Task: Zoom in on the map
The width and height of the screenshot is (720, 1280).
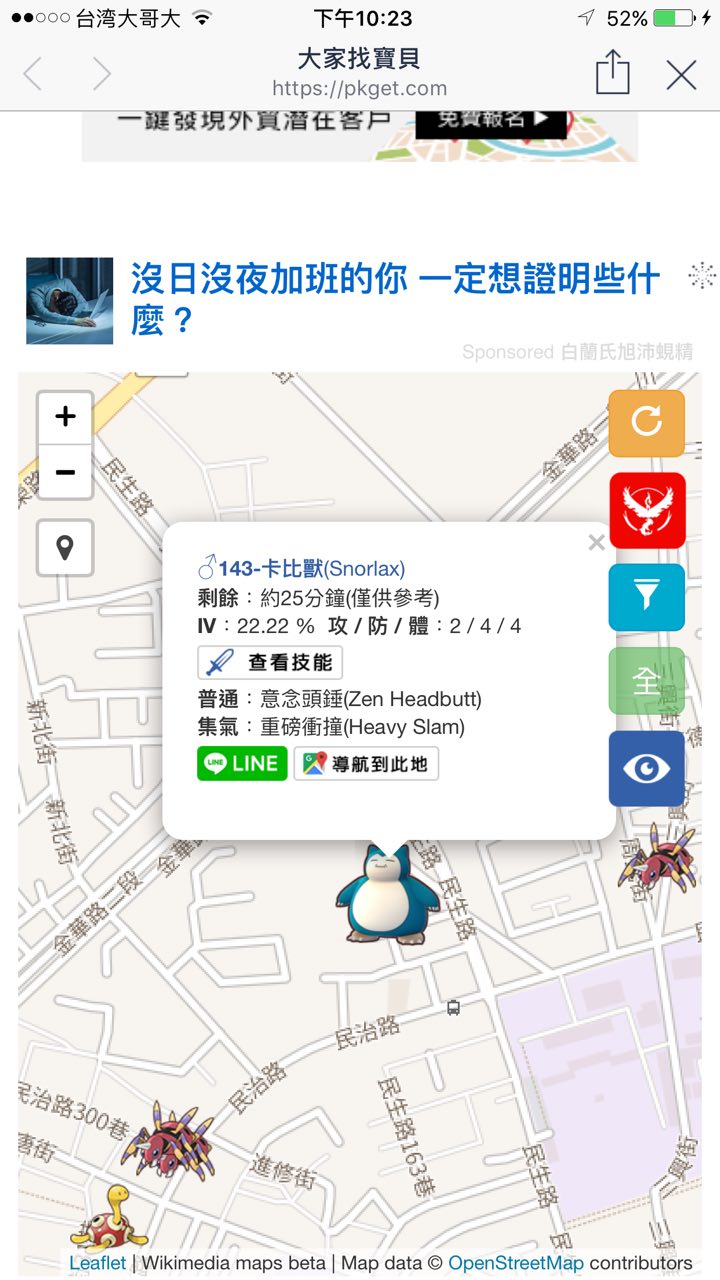Action: 65,417
